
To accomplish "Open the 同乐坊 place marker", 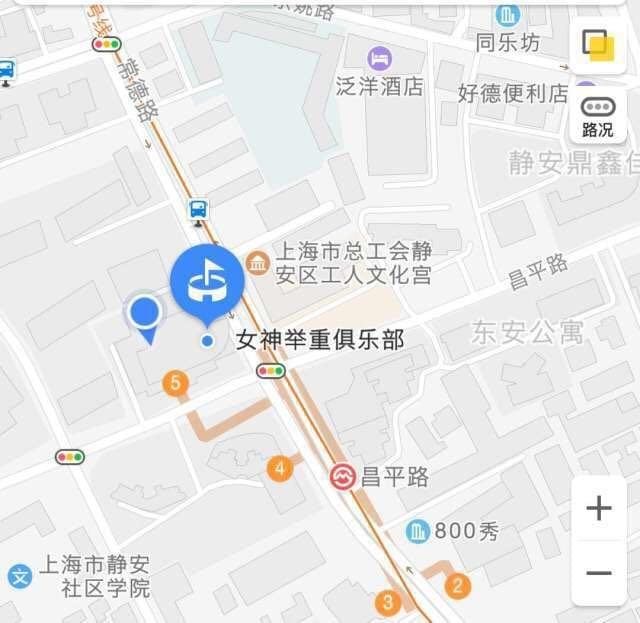I will click(508, 14).
